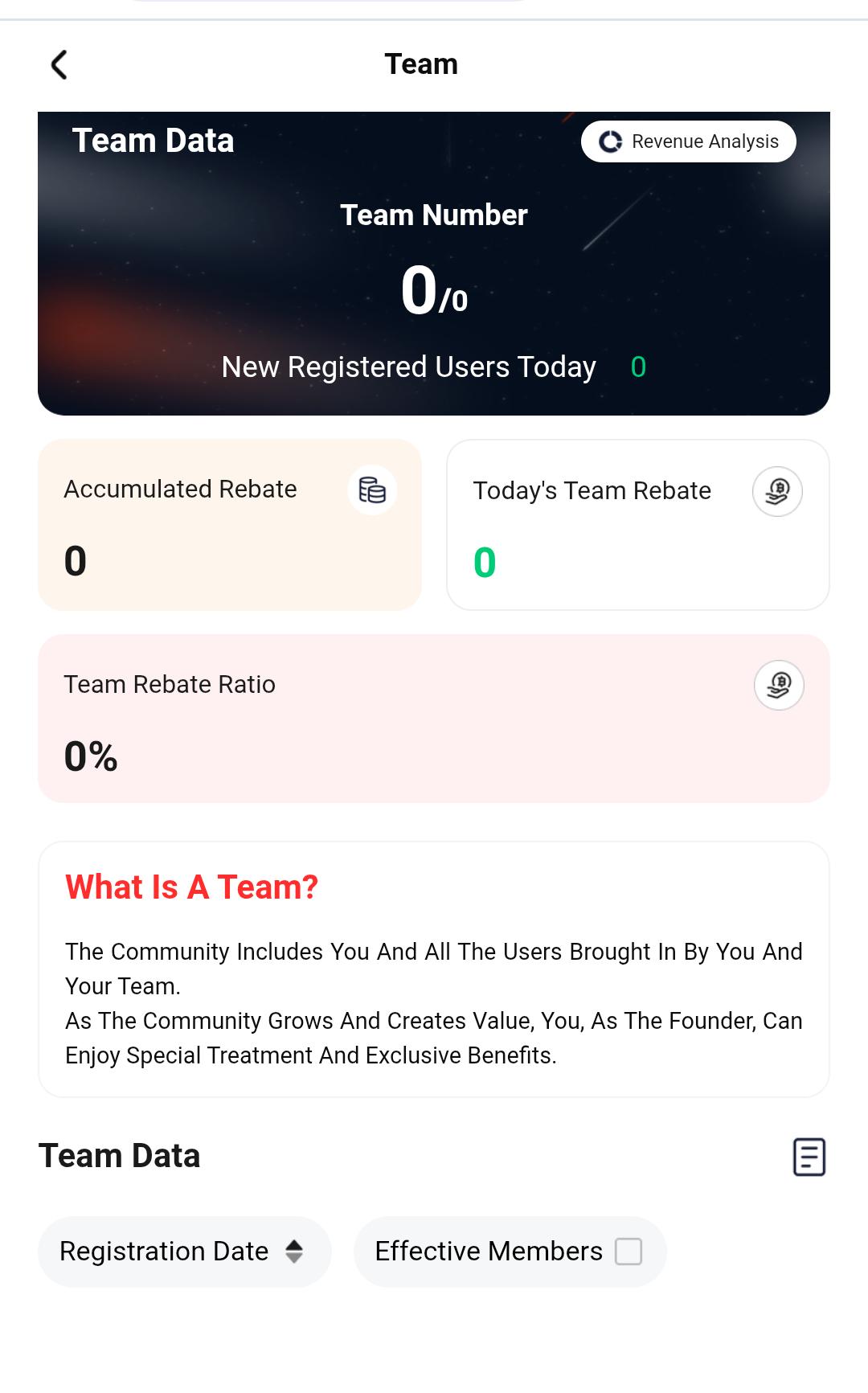Switch to the Team Data section
868x1393 pixels.
click(x=119, y=1156)
